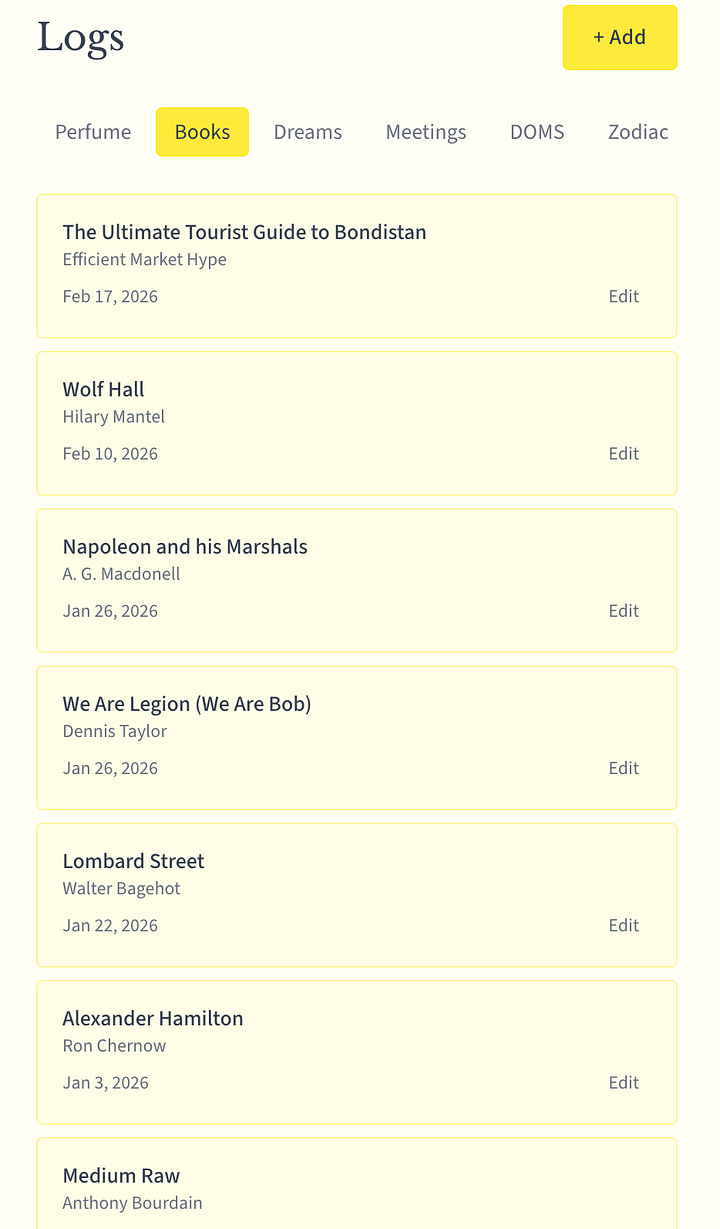Edit the Alexander Hamilton entry

pyautogui.click(x=623, y=1082)
